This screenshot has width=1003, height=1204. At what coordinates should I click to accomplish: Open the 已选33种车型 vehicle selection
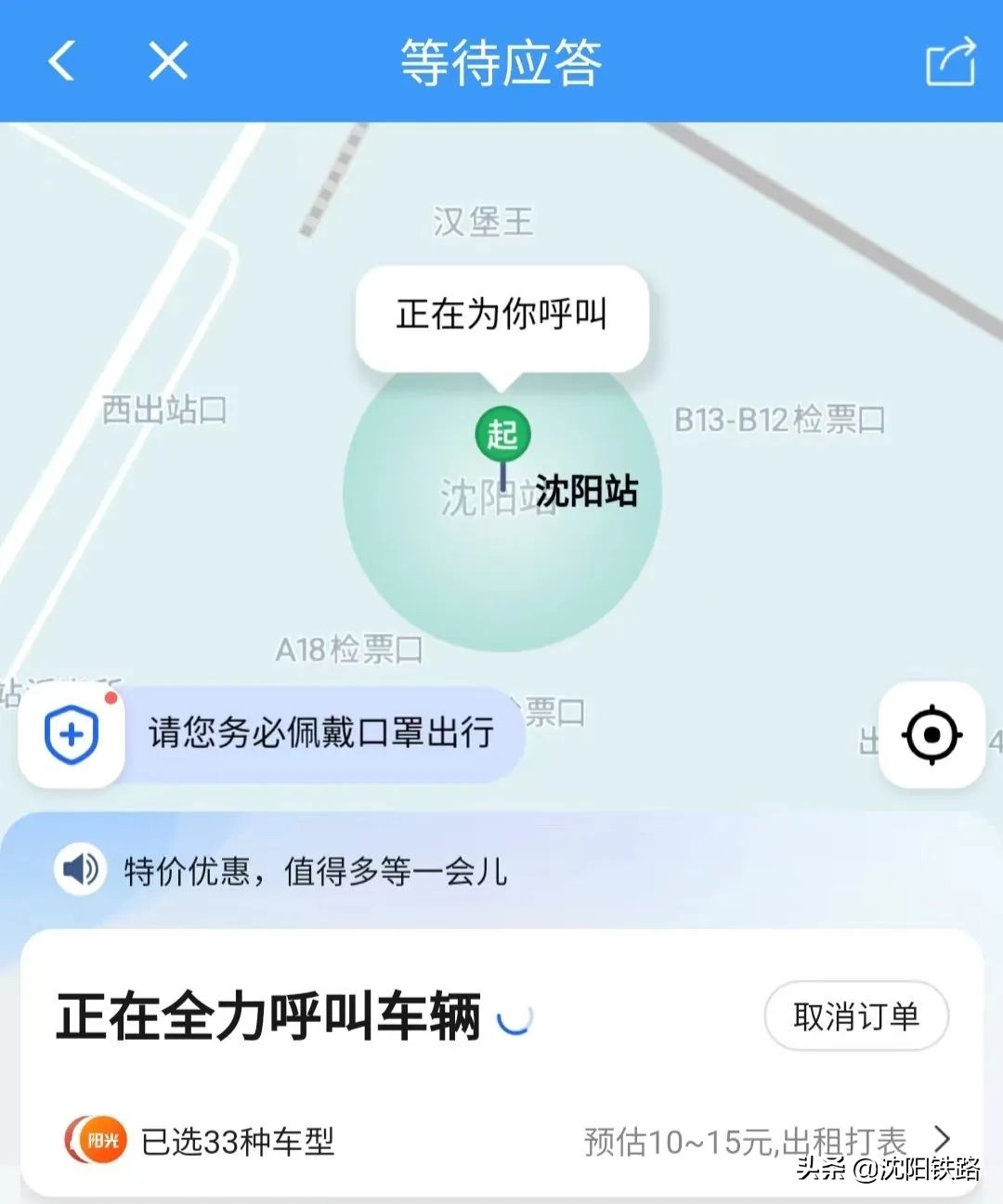[x=243, y=1140]
